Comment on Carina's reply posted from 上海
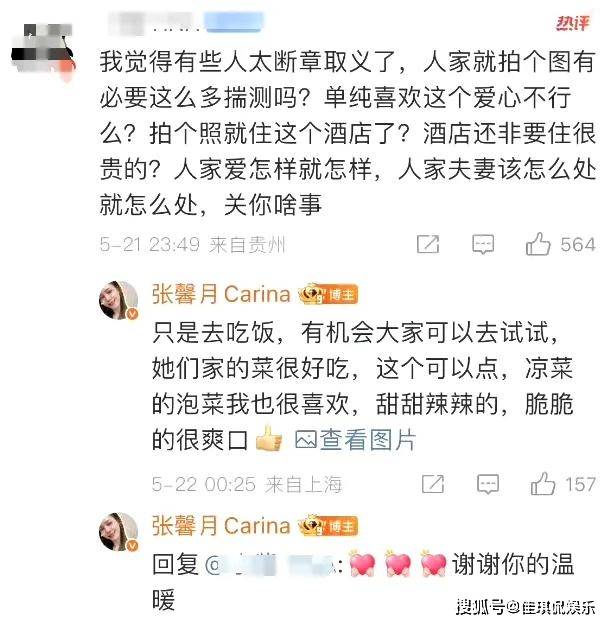This screenshot has height=624, width=610. click(x=485, y=484)
